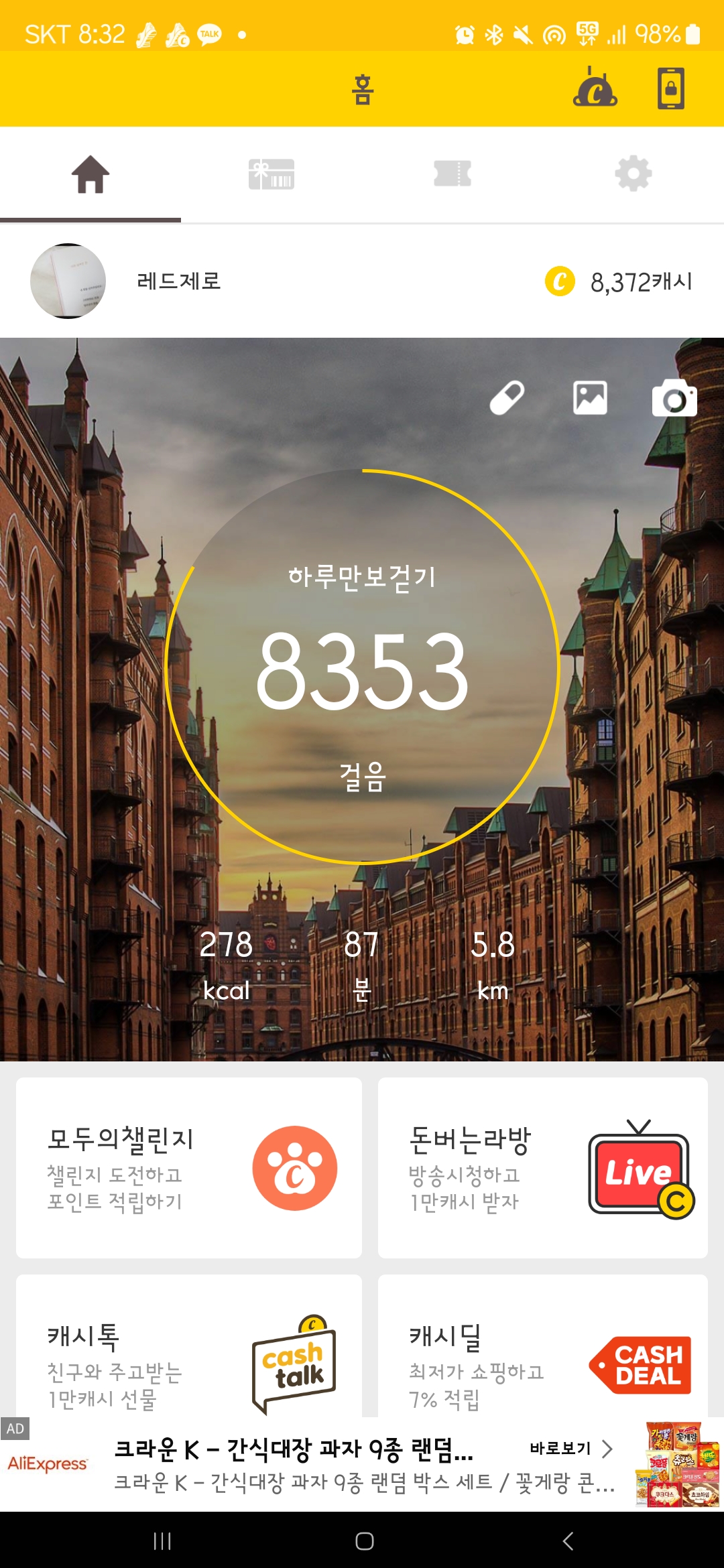Switch to the gift coupon tab
The width and height of the screenshot is (724, 1568).
[x=271, y=174]
